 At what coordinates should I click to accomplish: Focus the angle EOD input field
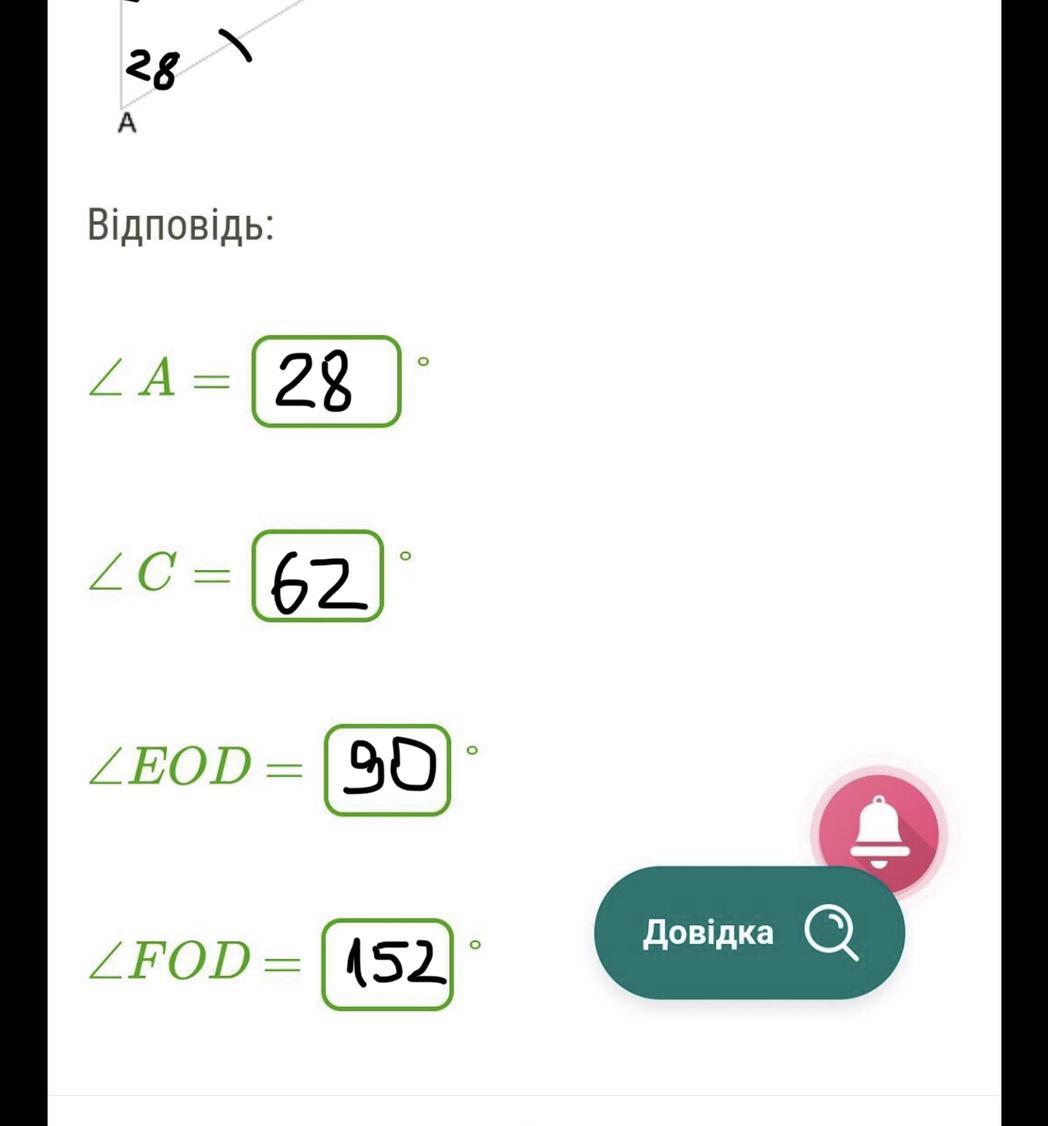(387, 770)
